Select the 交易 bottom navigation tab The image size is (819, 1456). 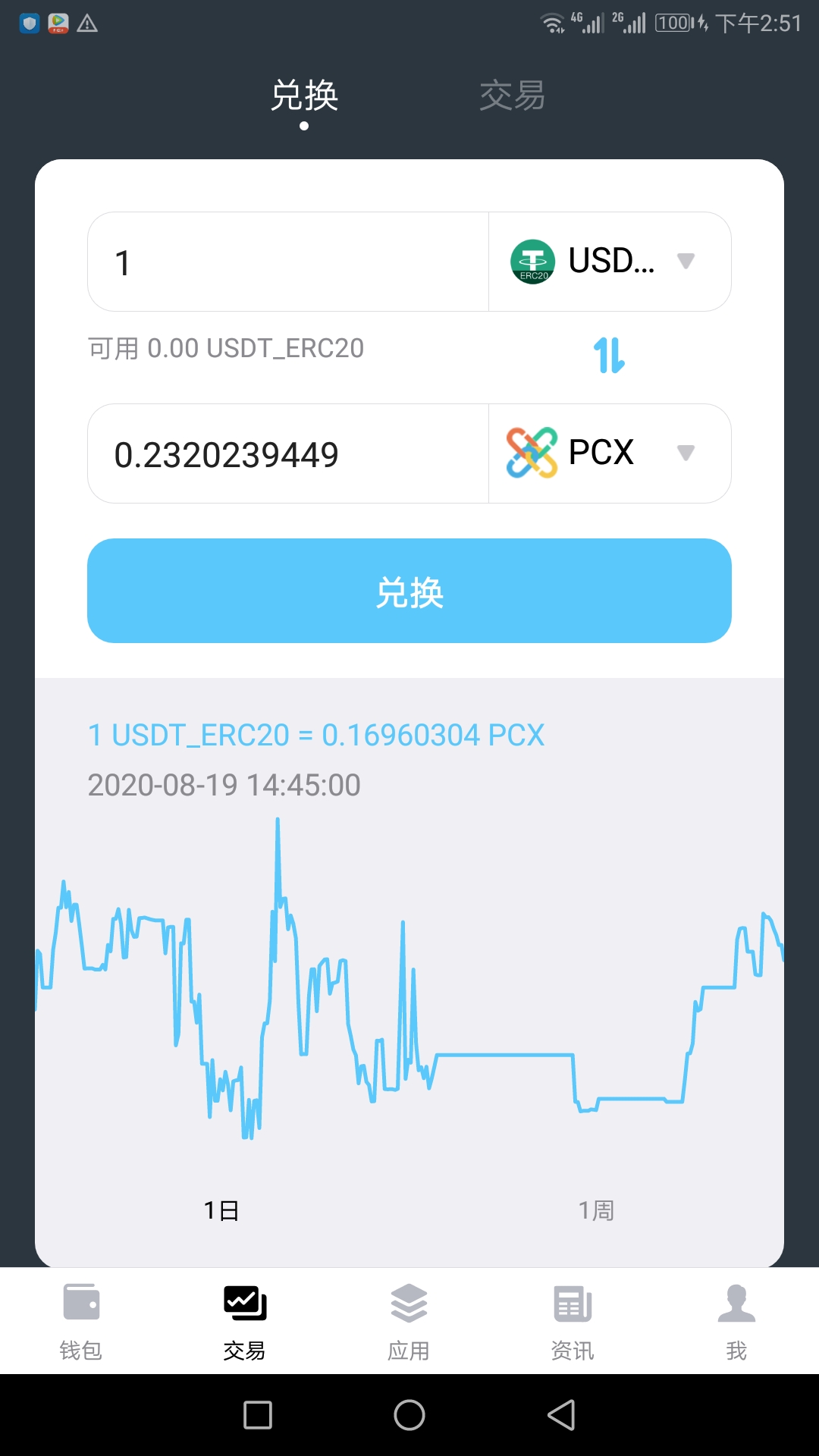245,1321
